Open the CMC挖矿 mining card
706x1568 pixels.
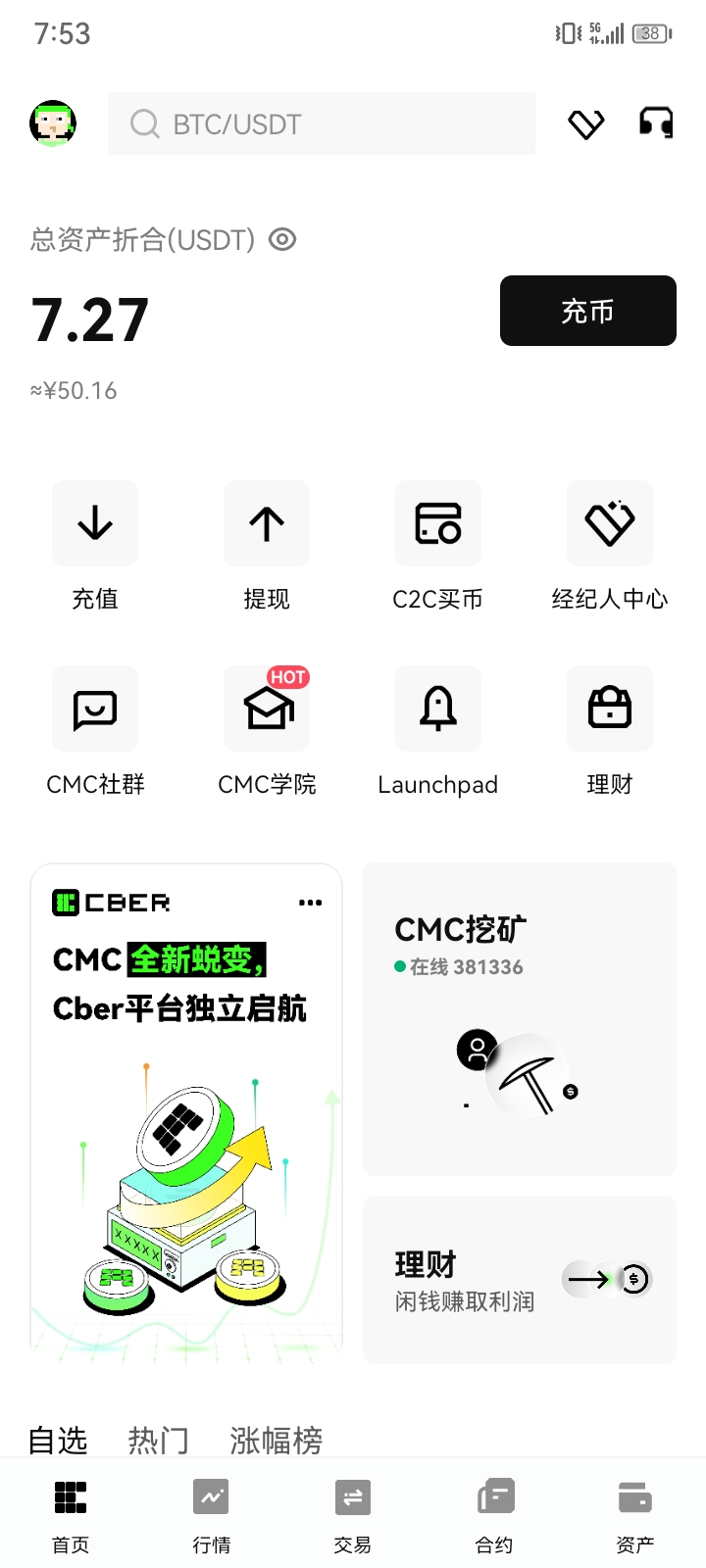[x=519, y=1019]
